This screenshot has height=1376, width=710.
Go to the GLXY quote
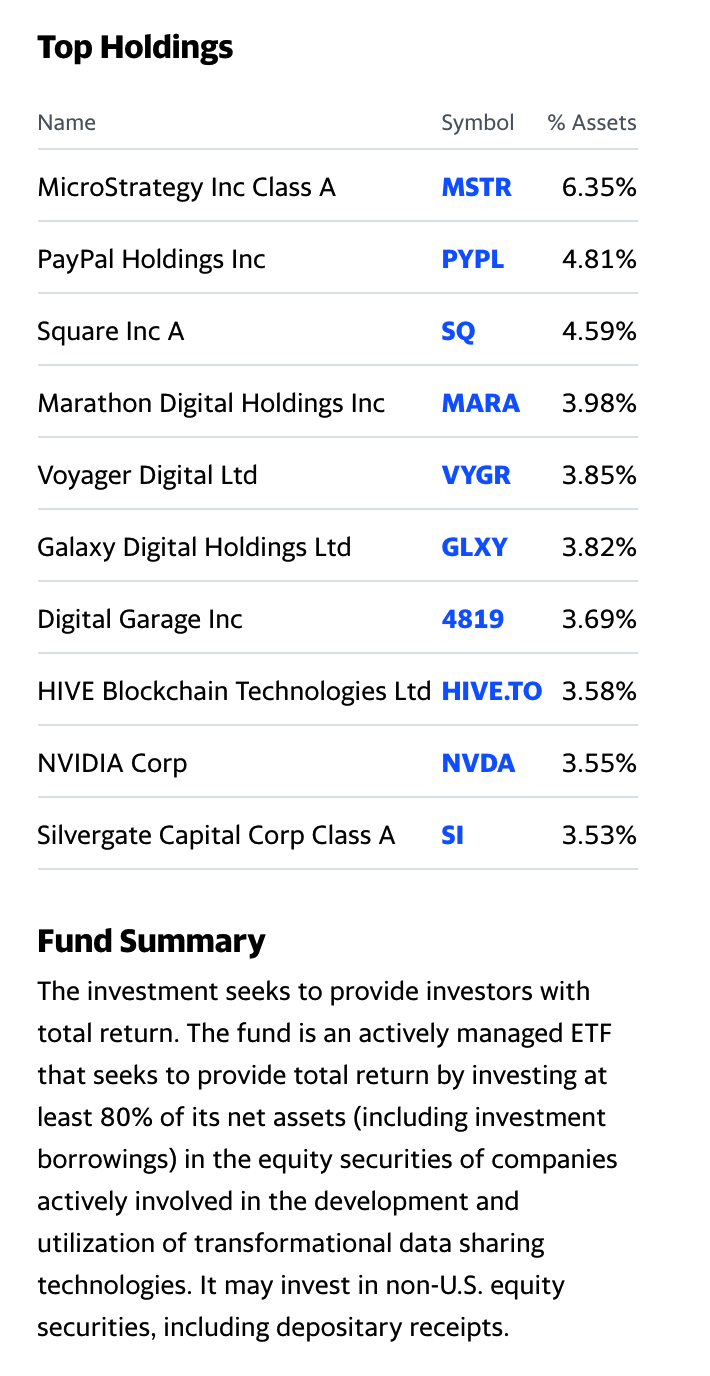(x=474, y=547)
